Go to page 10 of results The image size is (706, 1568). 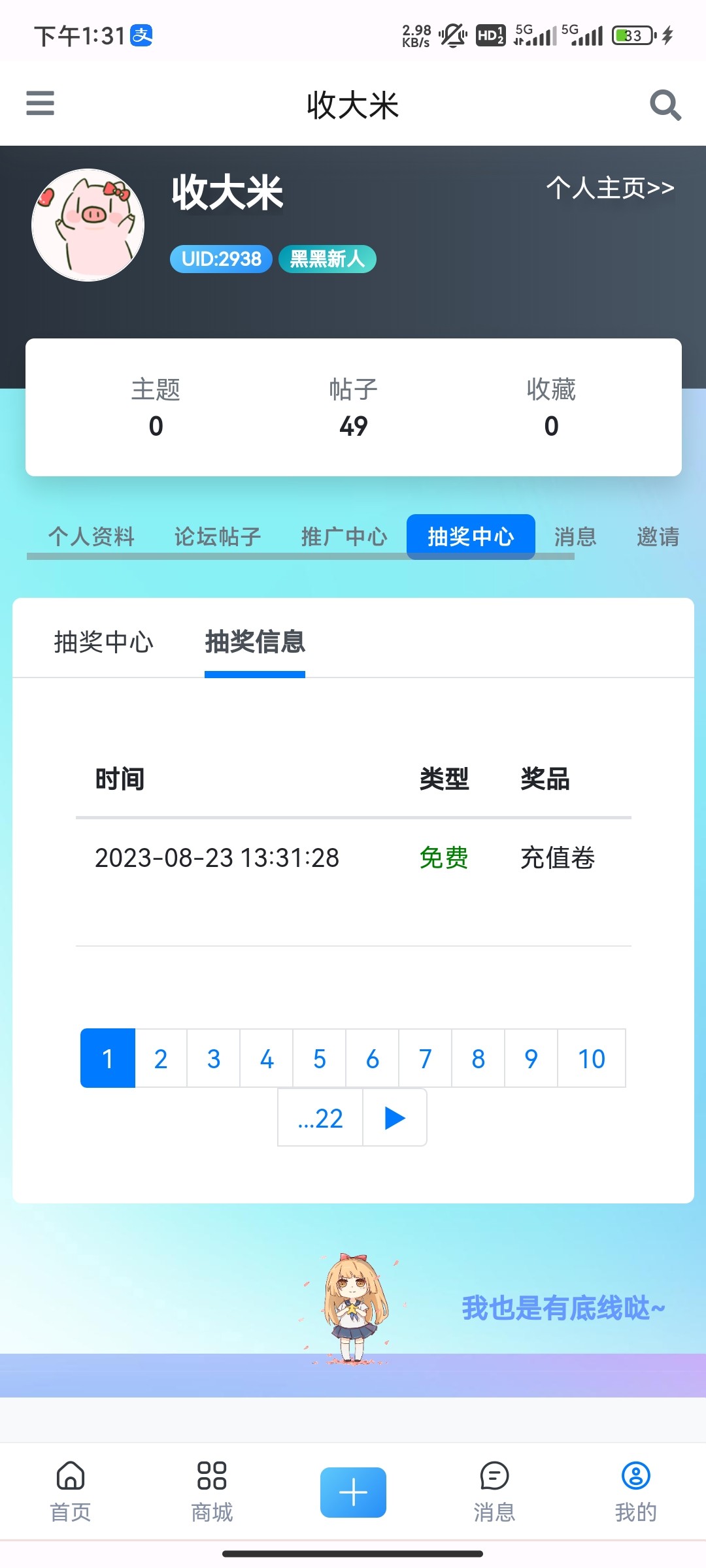(592, 1058)
